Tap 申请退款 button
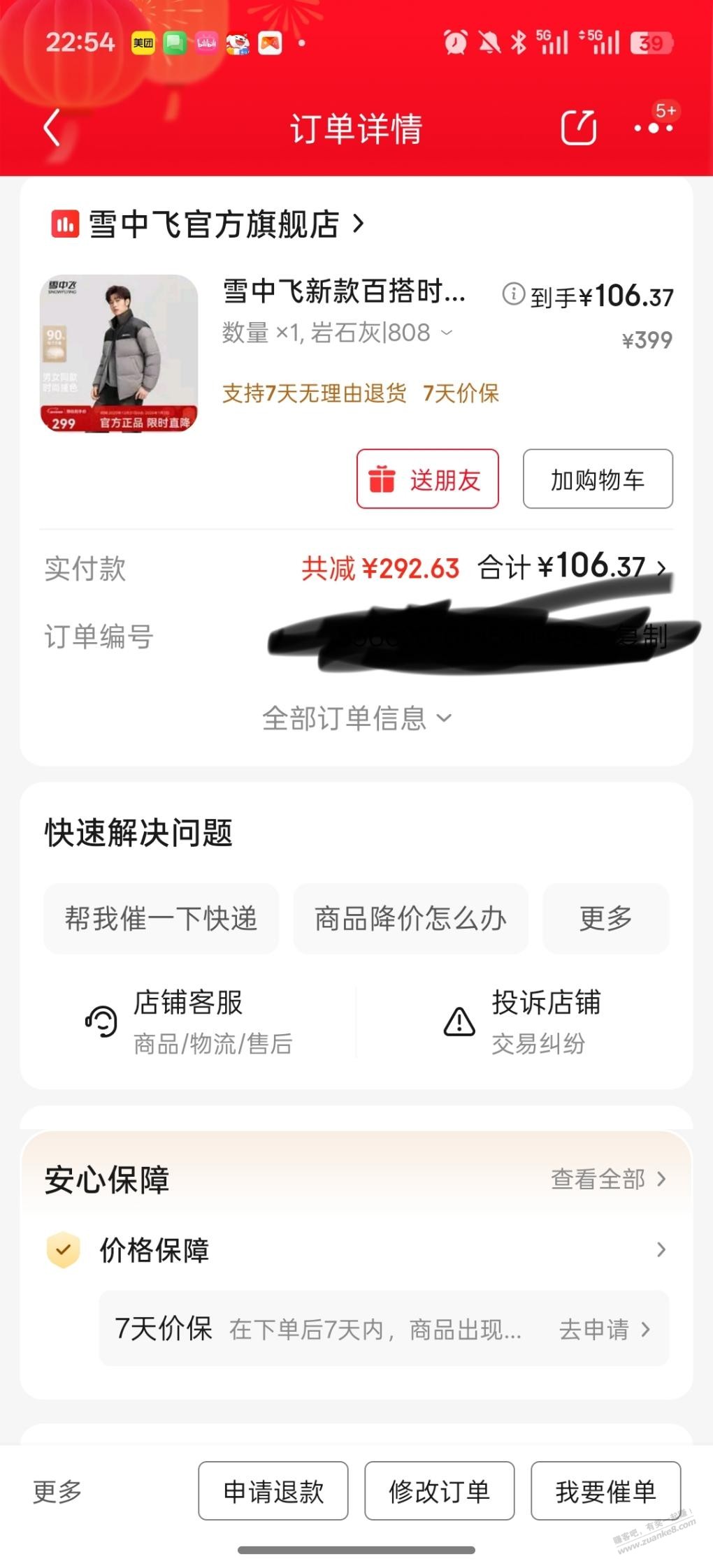 pyautogui.click(x=273, y=1491)
